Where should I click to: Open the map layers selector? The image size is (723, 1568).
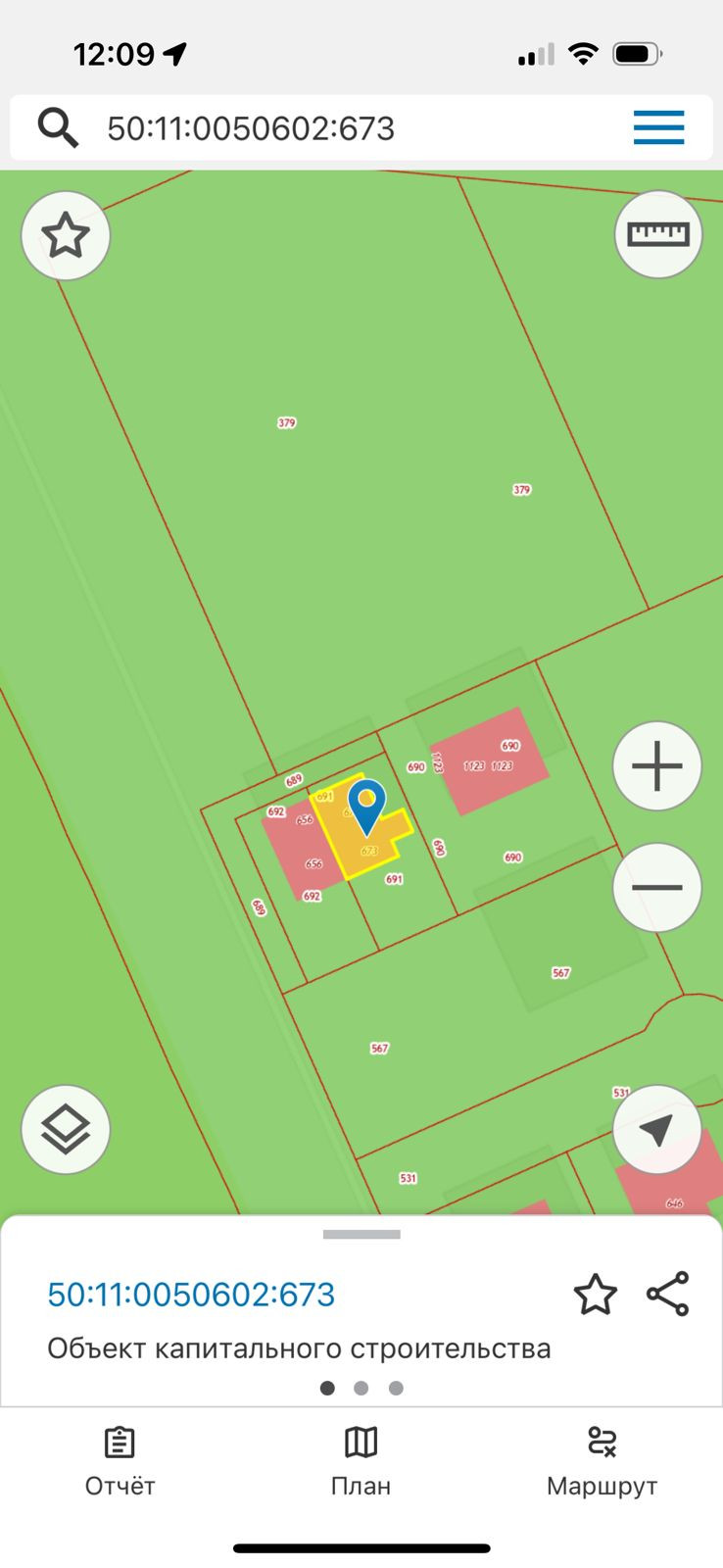[x=66, y=1130]
